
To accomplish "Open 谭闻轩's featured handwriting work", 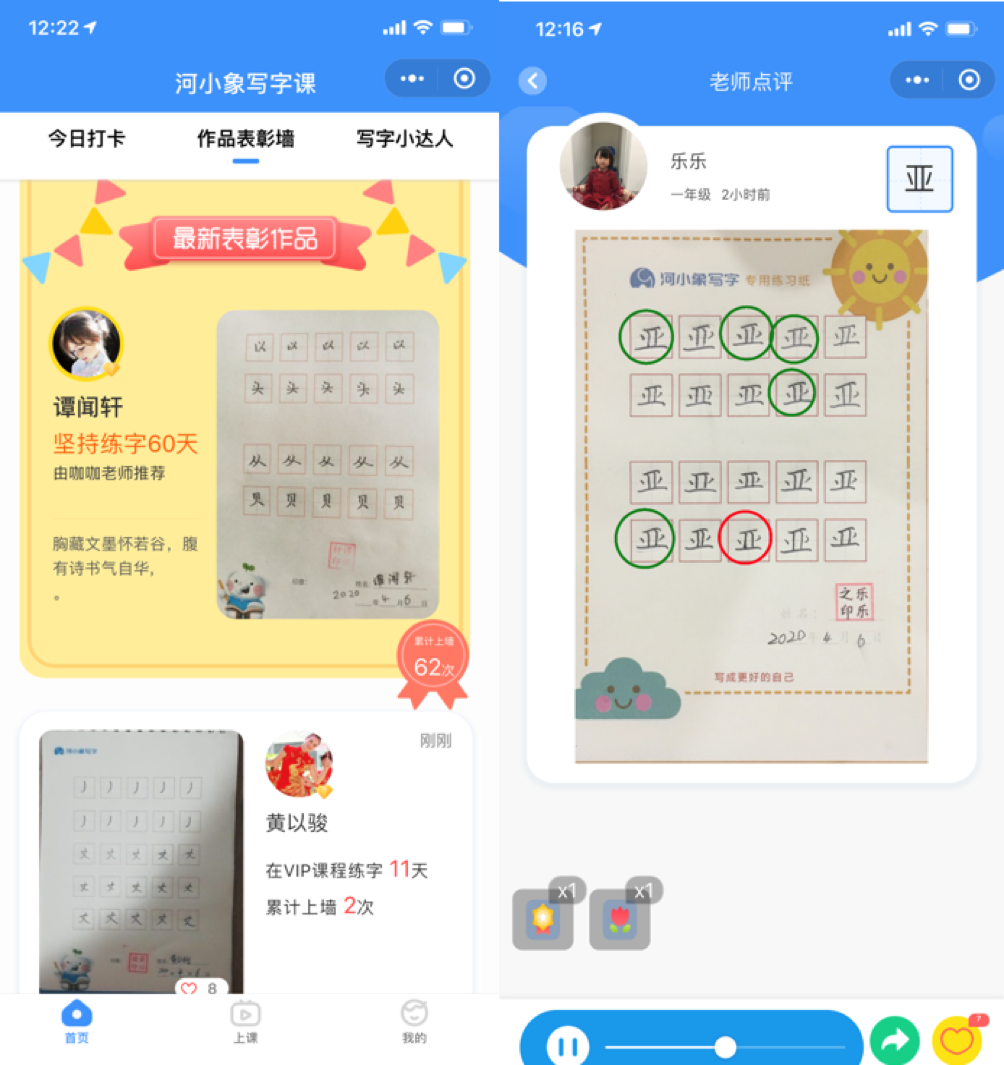I will [x=327, y=463].
